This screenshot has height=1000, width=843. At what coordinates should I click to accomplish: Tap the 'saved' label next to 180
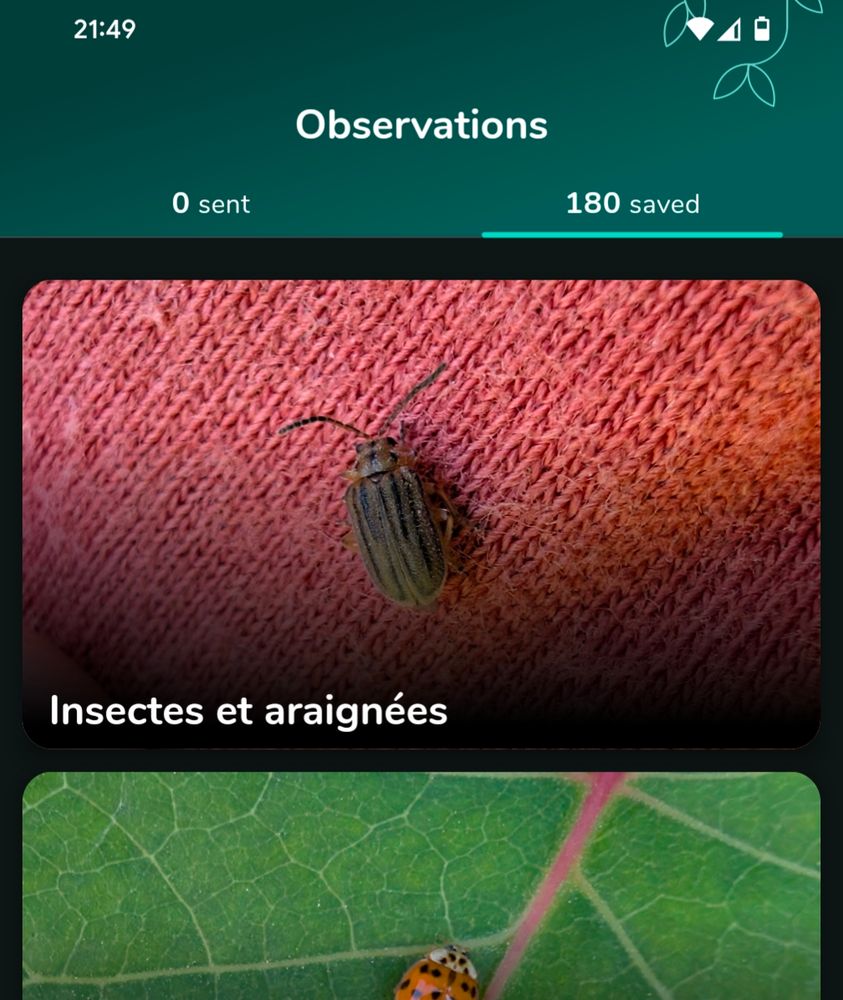tap(663, 205)
